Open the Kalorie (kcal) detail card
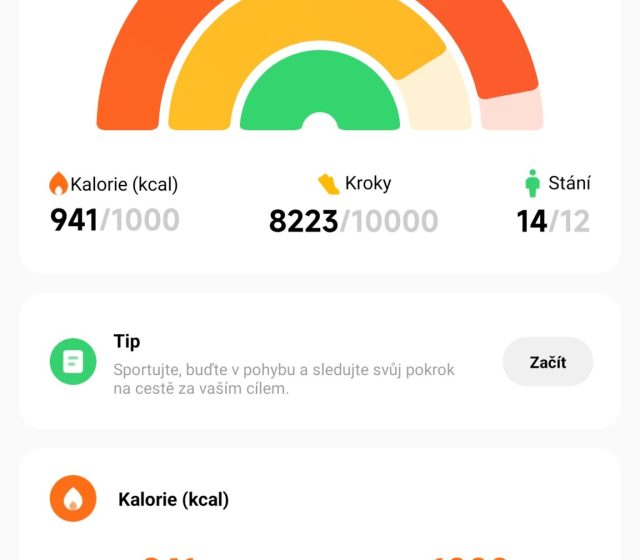 (319, 503)
